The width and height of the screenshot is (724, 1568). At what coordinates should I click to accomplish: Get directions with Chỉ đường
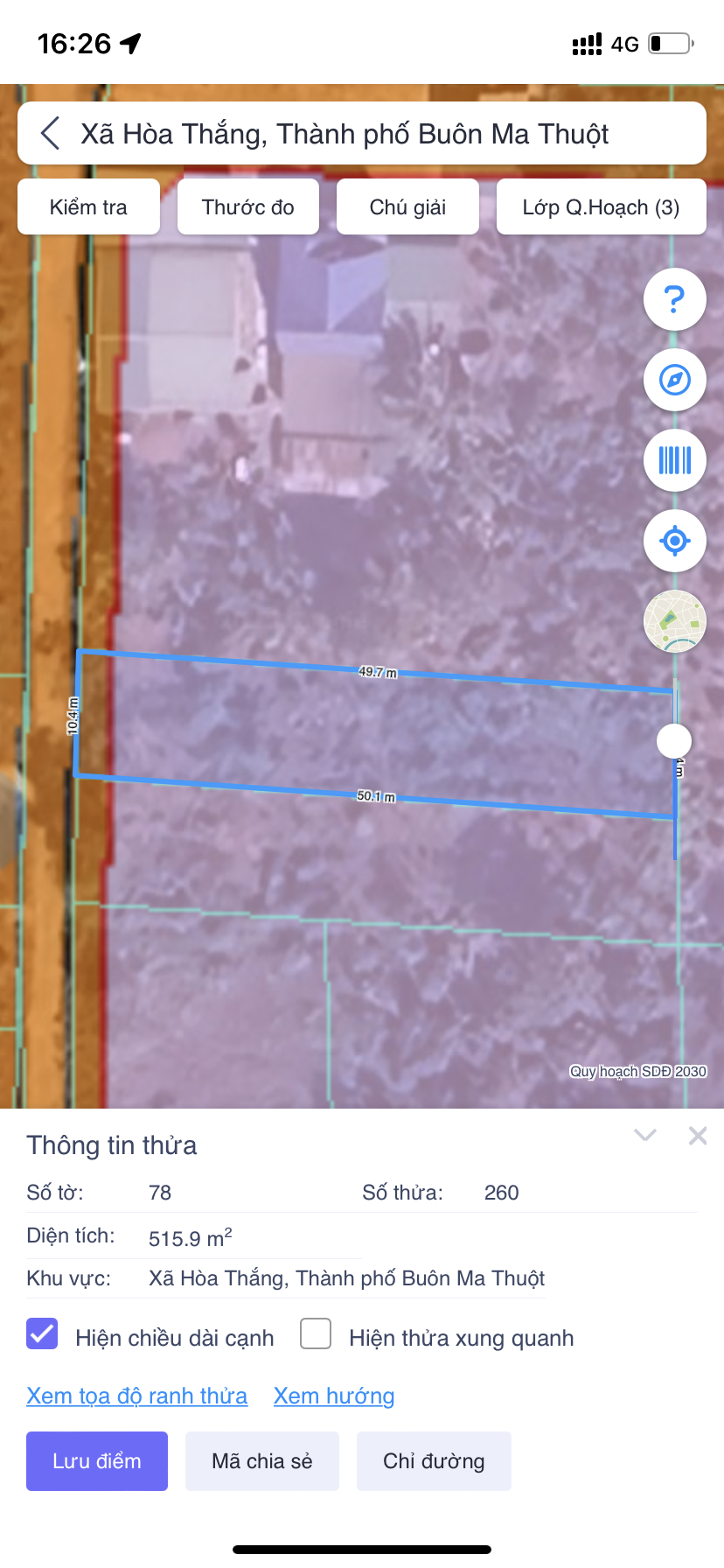(434, 1461)
